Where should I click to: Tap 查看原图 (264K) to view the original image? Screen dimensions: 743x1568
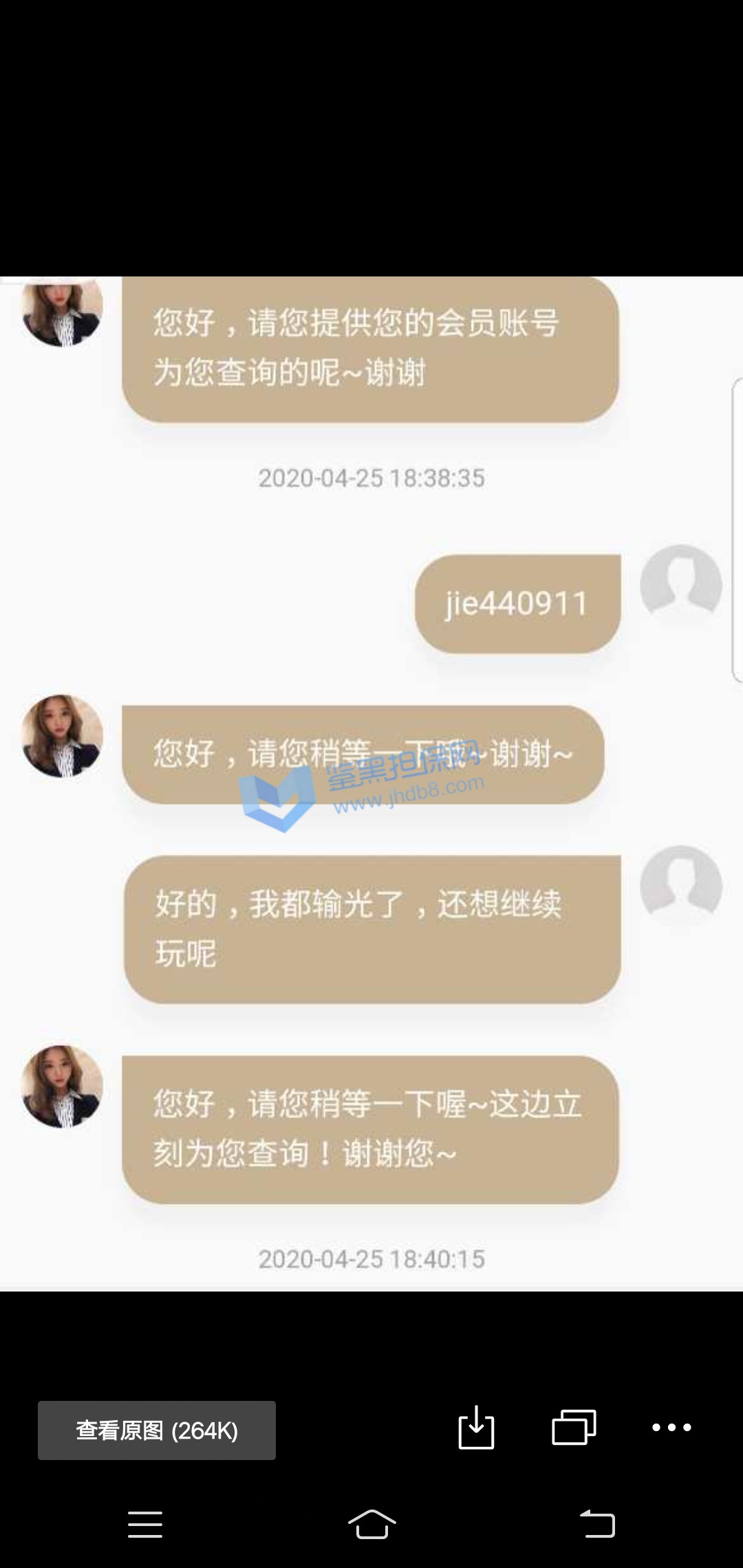157,1430
